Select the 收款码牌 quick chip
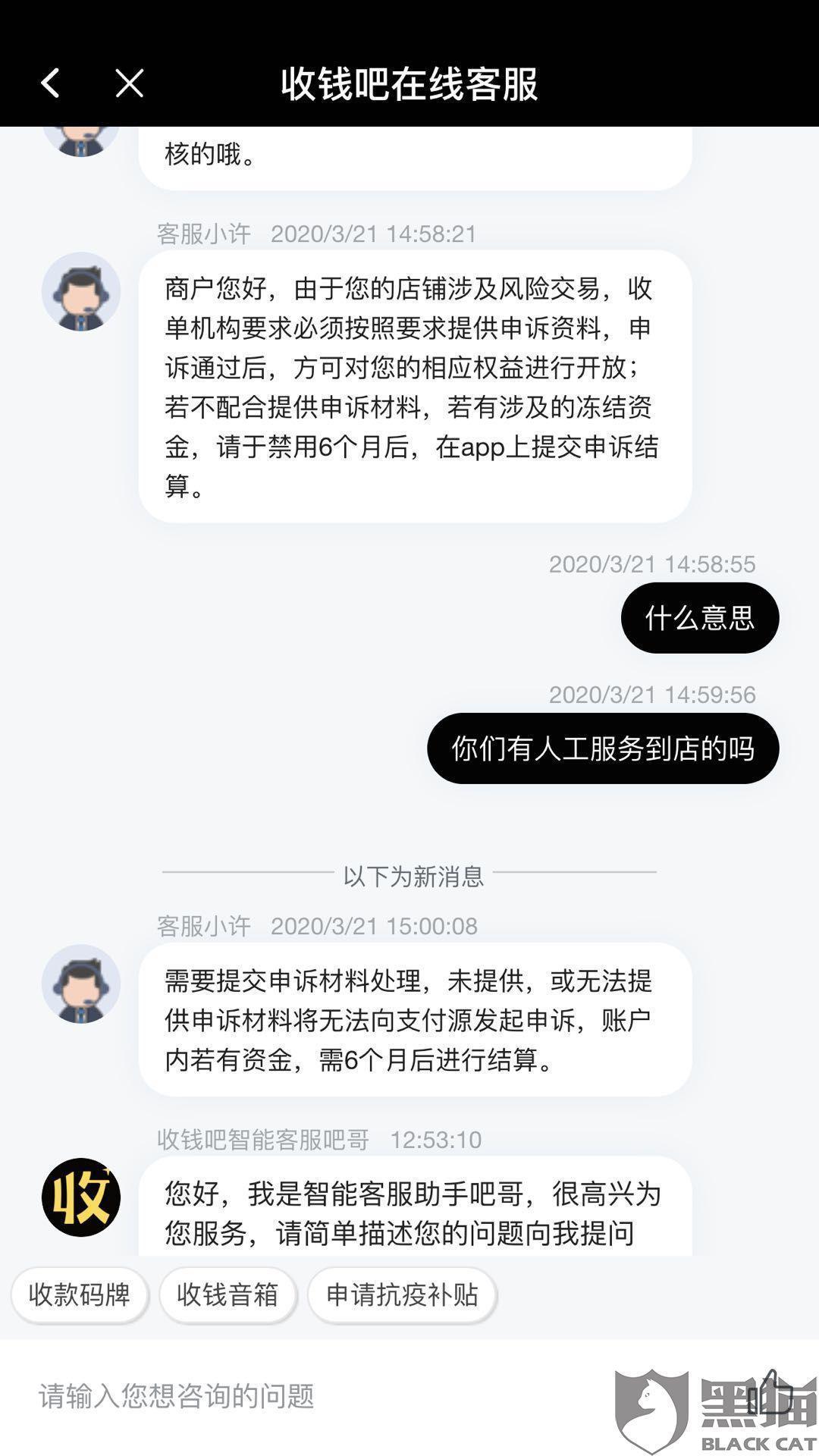Viewport: 819px width, 1456px height. click(x=80, y=1294)
